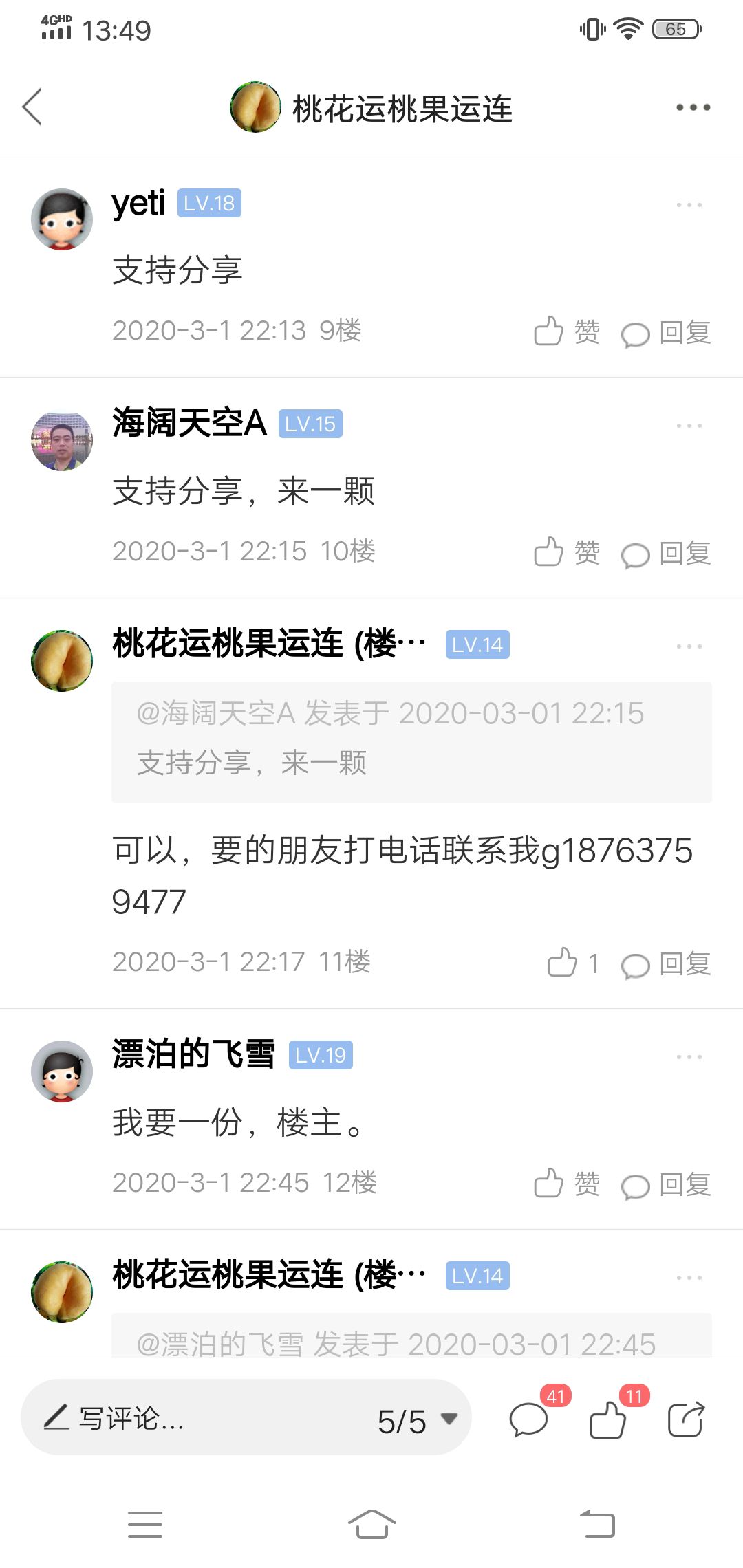Like 海阔天空A's comment on floor 10
This screenshot has width=743, height=1568.
[566, 552]
